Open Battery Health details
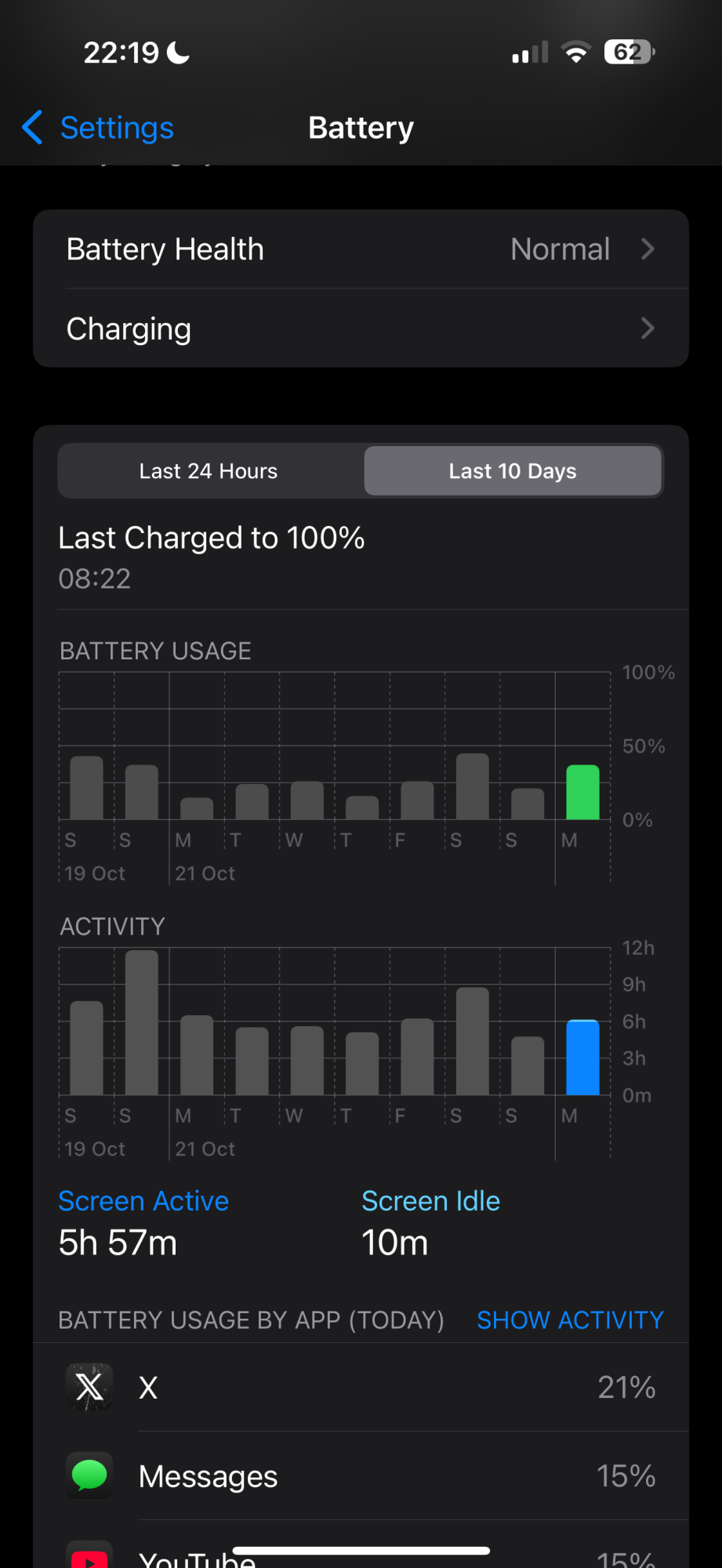 (x=361, y=249)
